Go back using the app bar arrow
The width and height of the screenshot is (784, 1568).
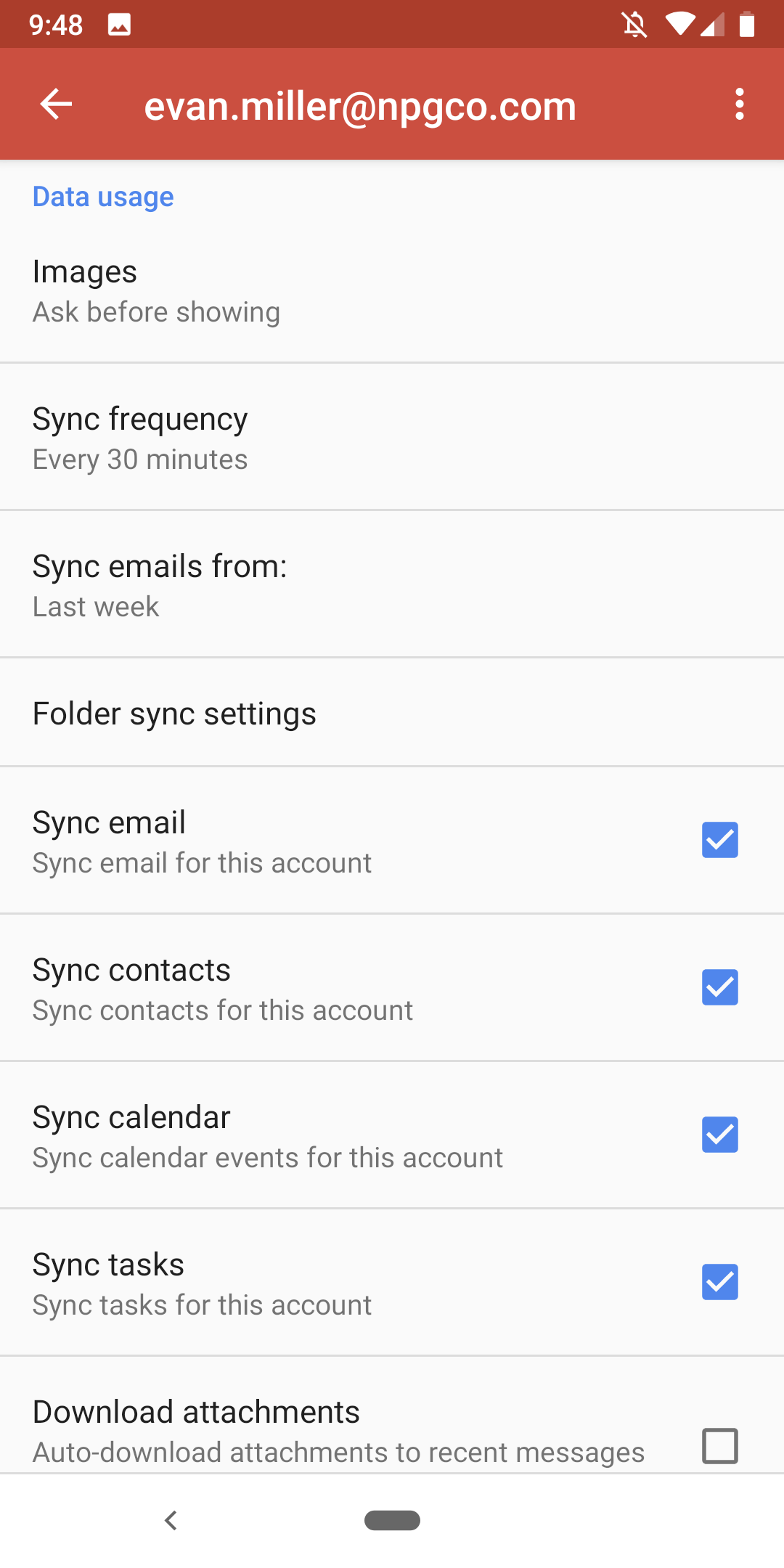click(x=56, y=105)
